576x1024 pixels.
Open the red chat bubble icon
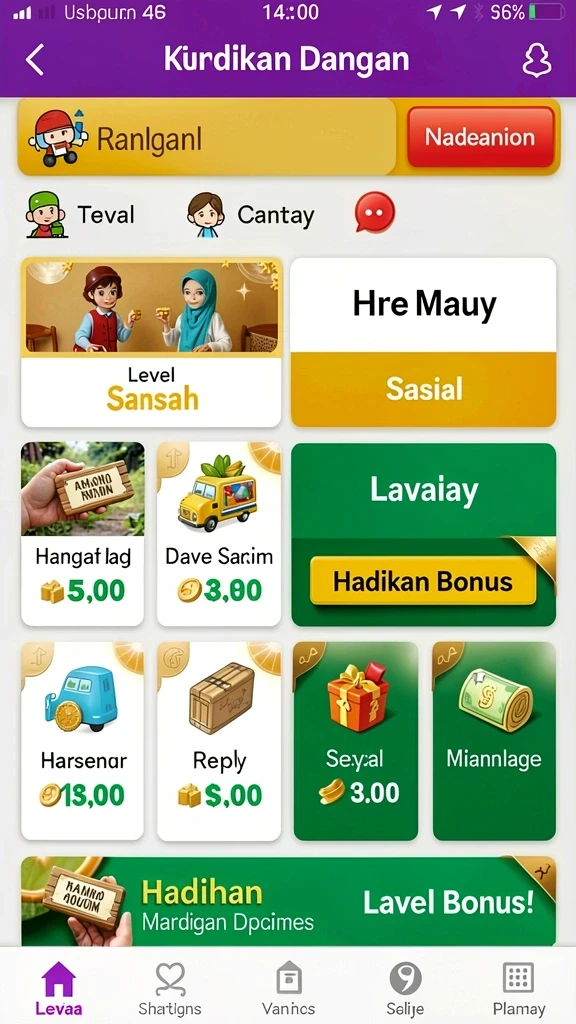(x=375, y=213)
